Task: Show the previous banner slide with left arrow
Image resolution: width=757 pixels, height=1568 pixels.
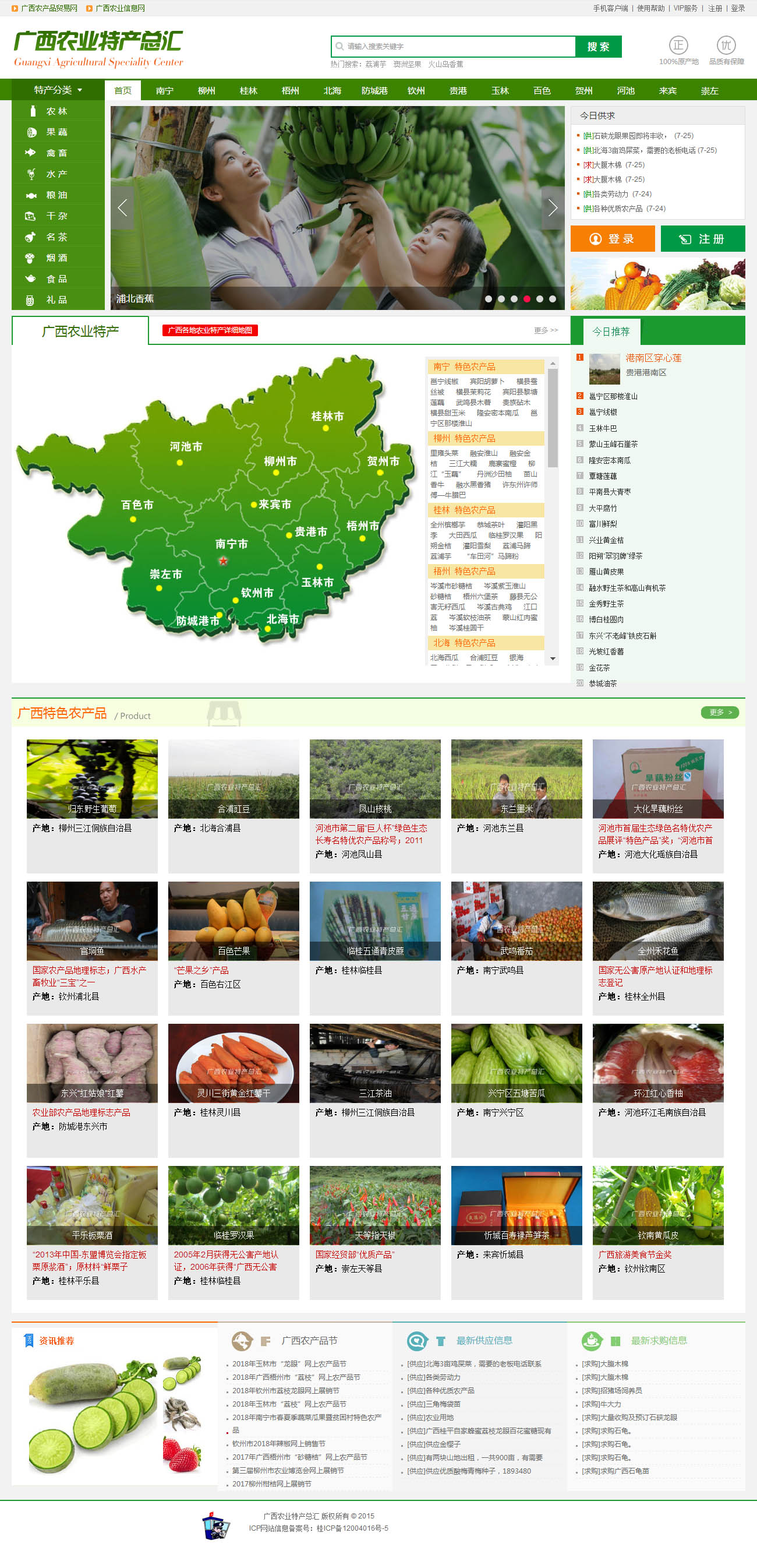Action: pos(122,207)
